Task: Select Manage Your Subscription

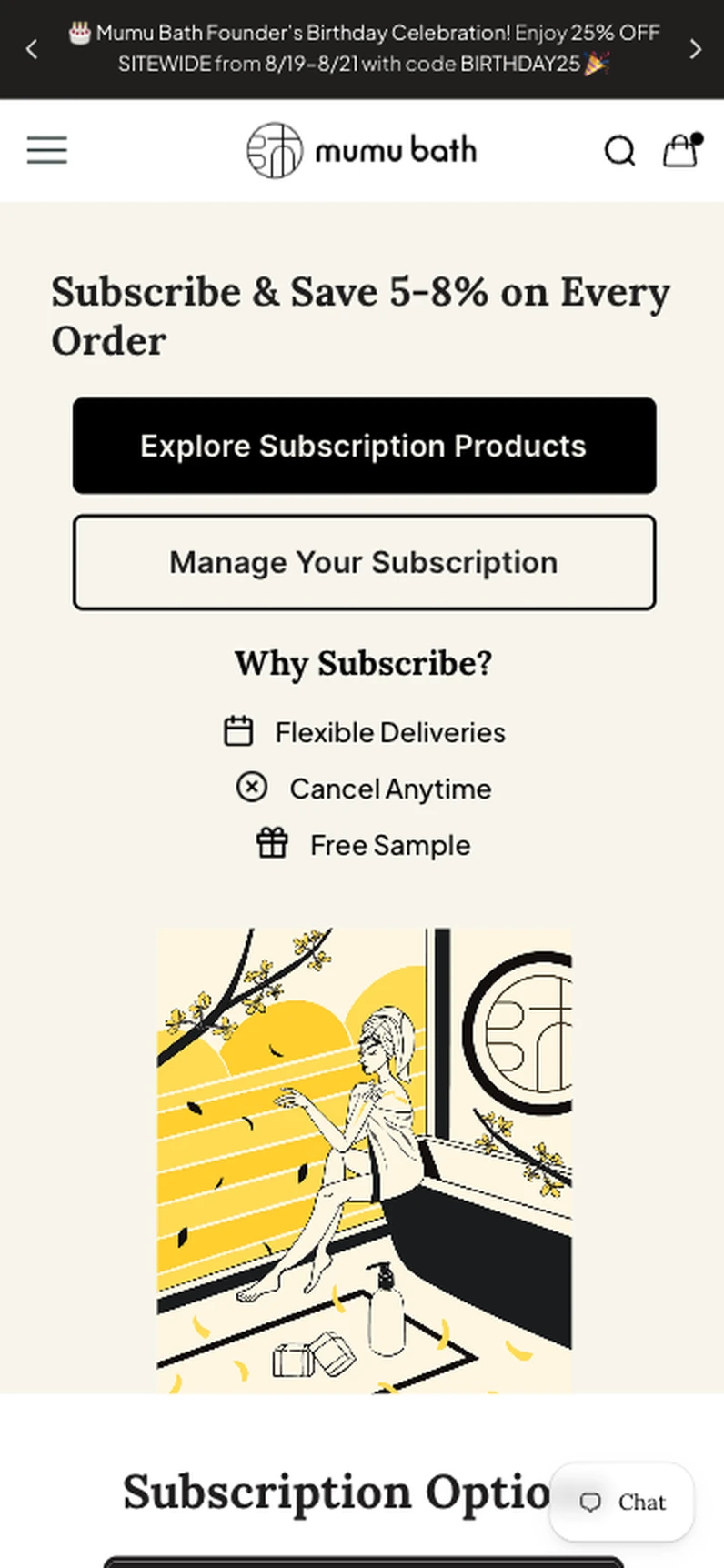Action: tap(364, 562)
